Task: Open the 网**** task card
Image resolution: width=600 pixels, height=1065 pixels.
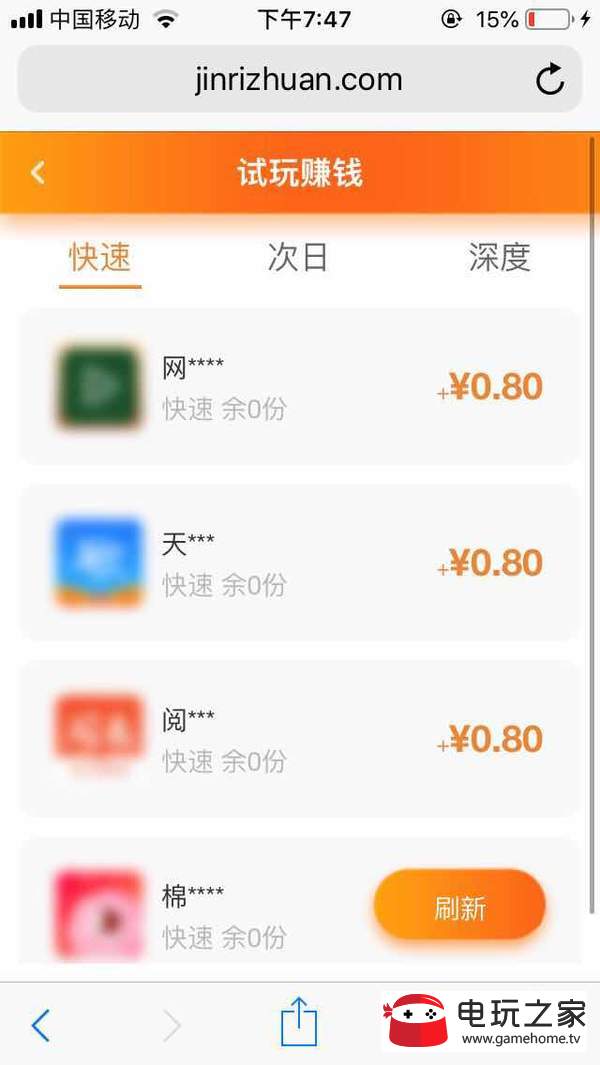Action: point(300,387)
